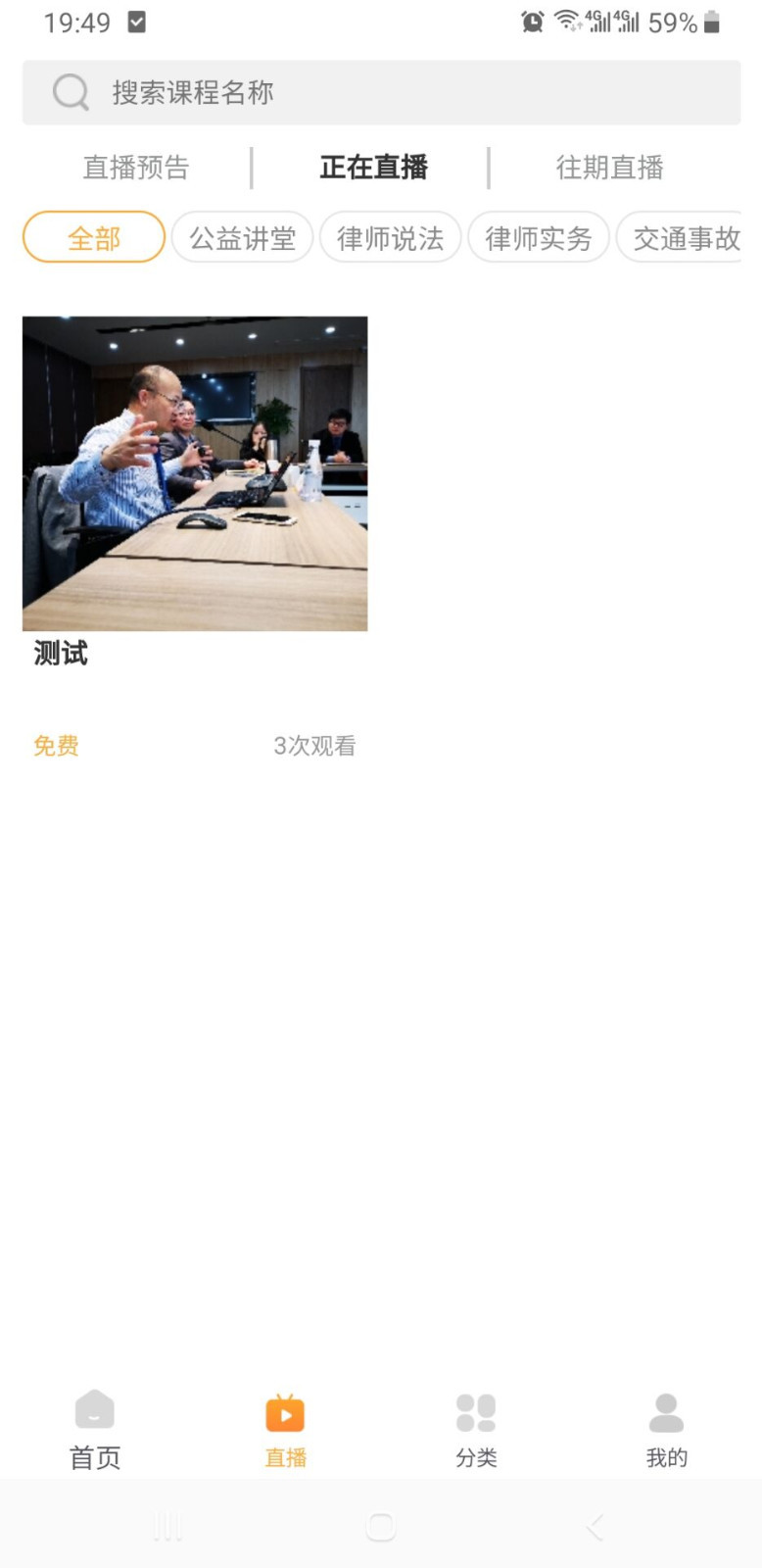The image size is (762, 1568).
Task: Filter by 公益讲堂
Action: [242, 238]
